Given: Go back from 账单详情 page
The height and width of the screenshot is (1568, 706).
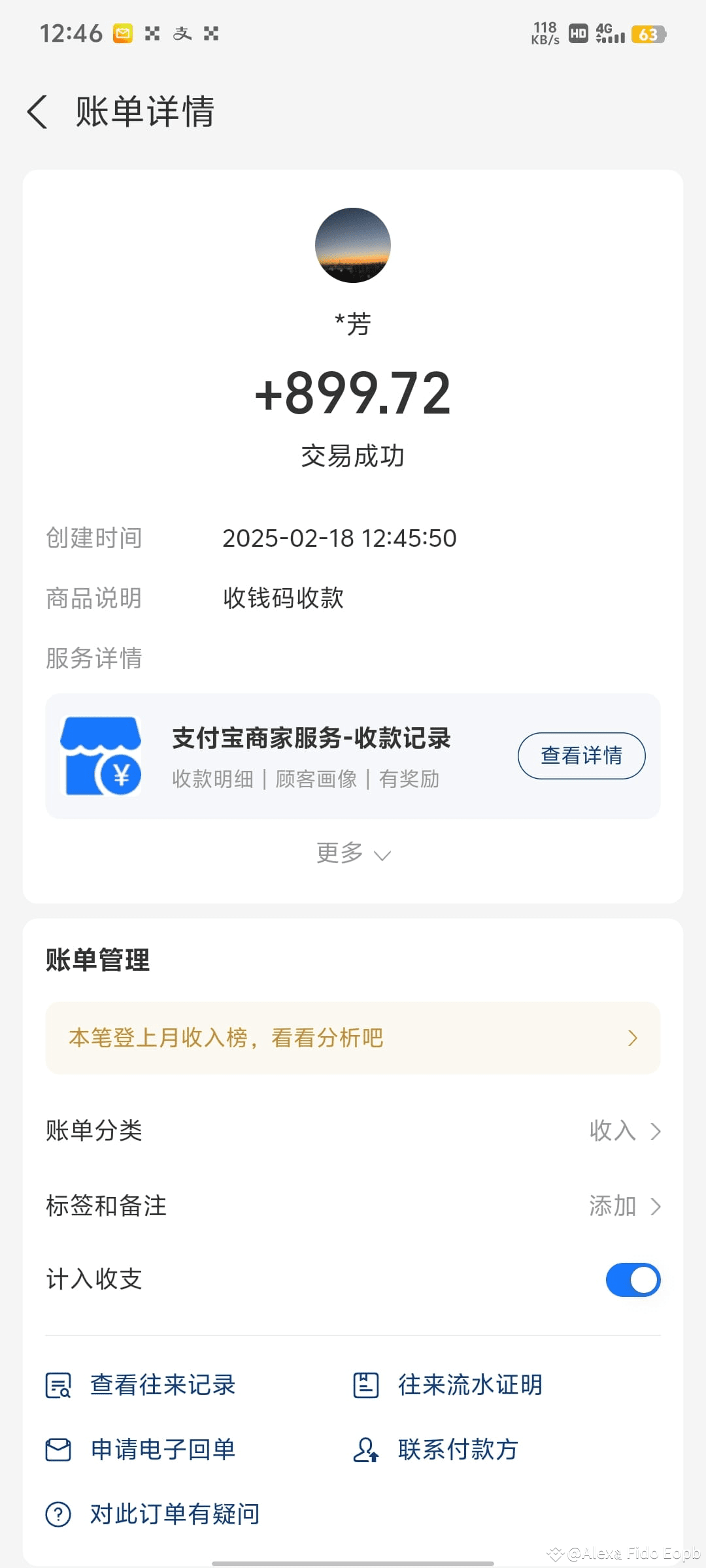Looking at the screenshot, I should pos(37,112).
